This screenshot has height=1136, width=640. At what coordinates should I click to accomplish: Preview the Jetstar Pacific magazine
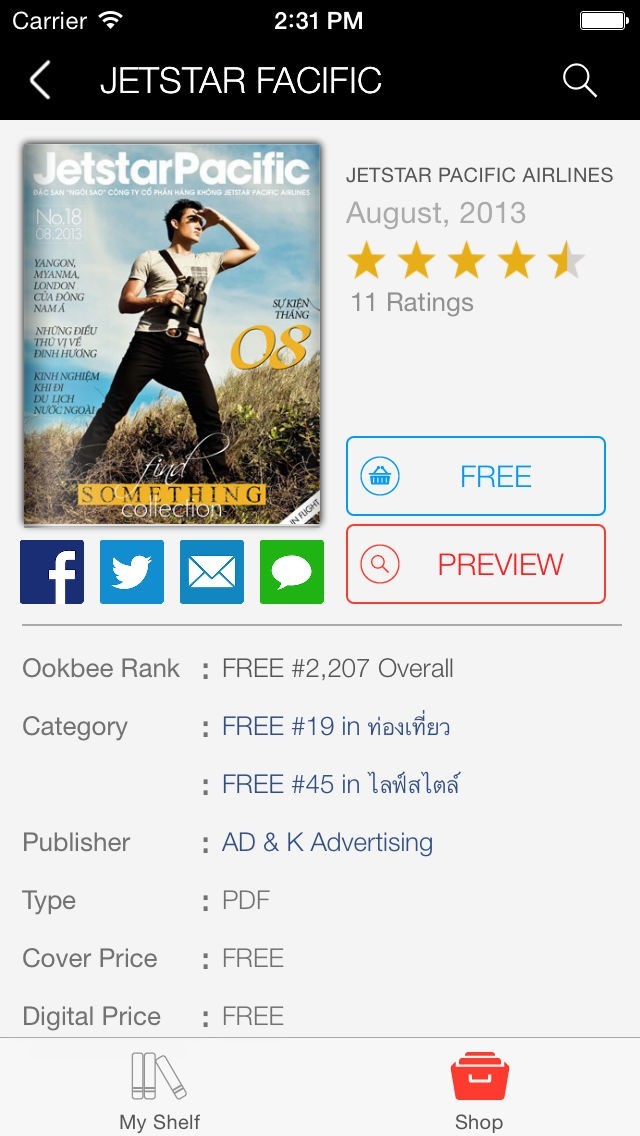[x=476, y=564]
